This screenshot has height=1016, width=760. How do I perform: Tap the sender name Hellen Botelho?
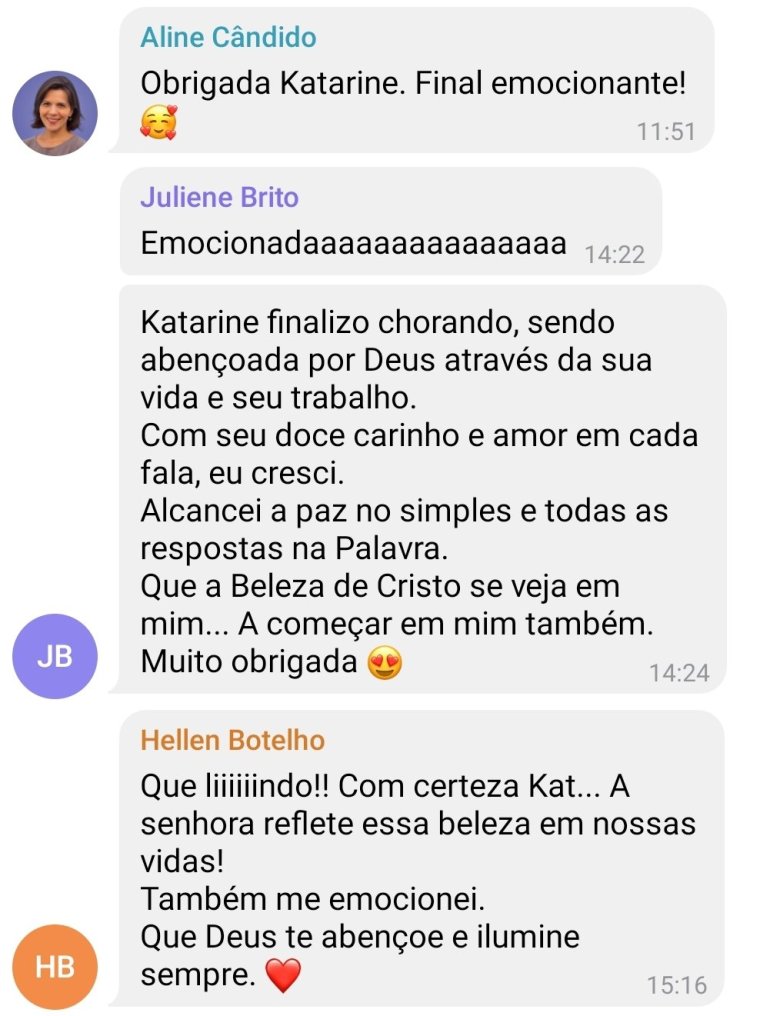click(232, 741)
